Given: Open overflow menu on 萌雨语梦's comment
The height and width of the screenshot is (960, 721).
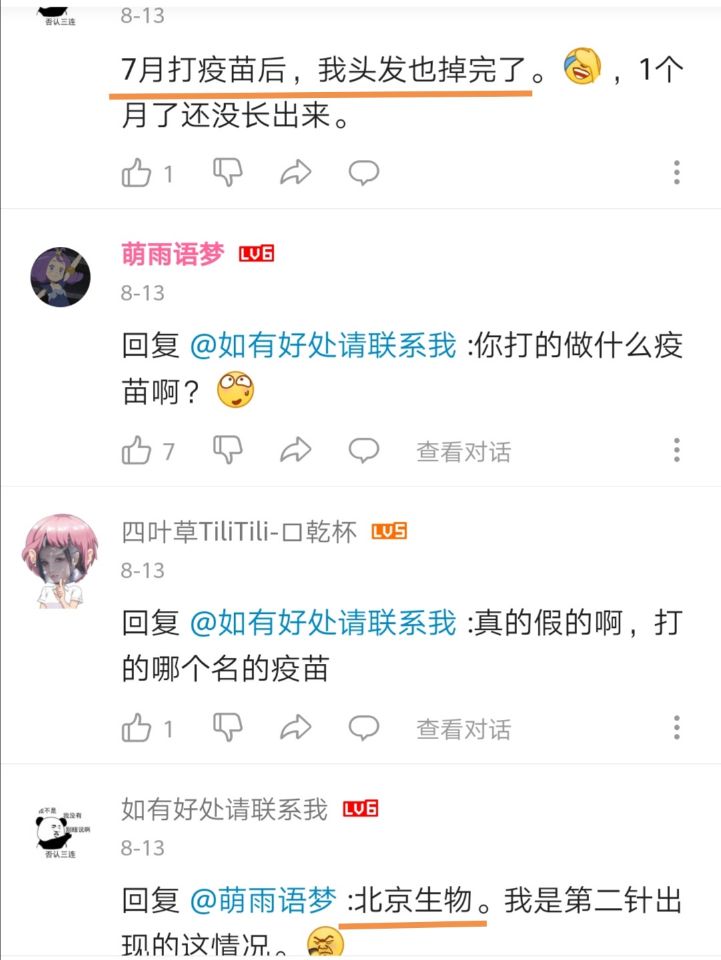Looking at the screenshot, I should click(677, 450).
